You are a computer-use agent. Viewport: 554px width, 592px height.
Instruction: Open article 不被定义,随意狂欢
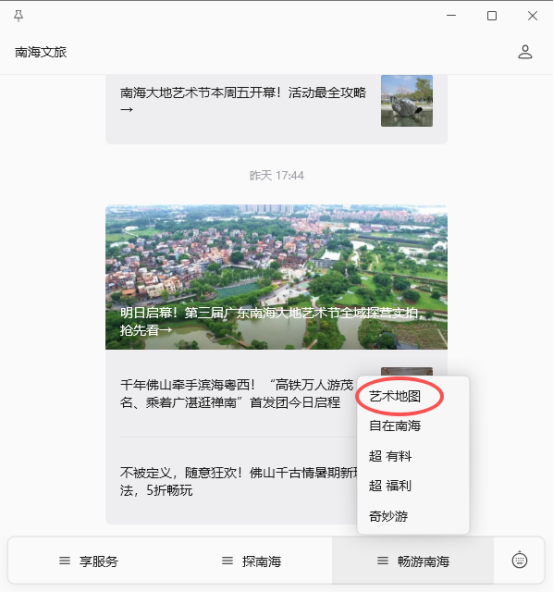click(238, 481)
